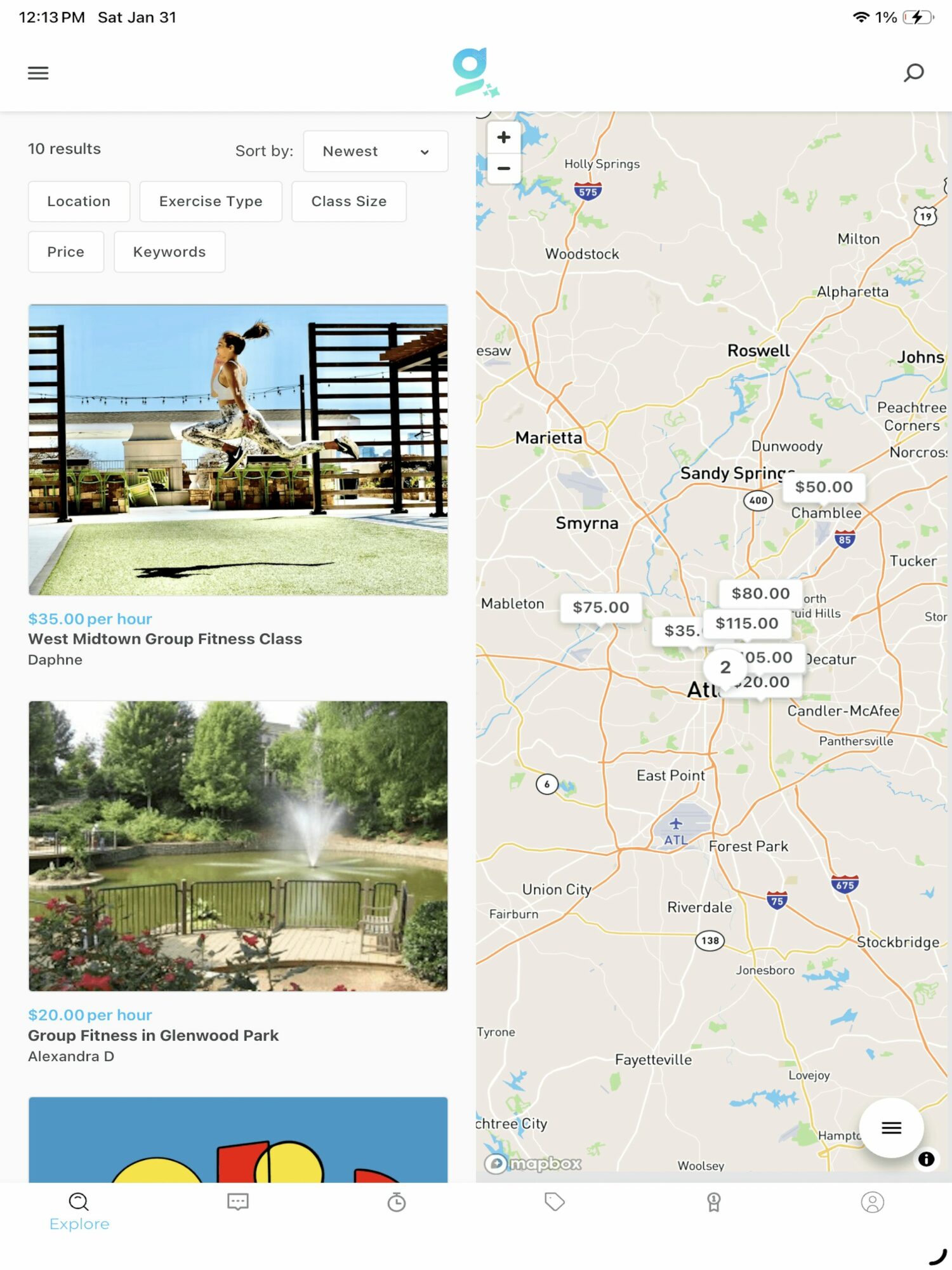
Task: Select the $75.00 map price marker
Action: pos(600,607)
